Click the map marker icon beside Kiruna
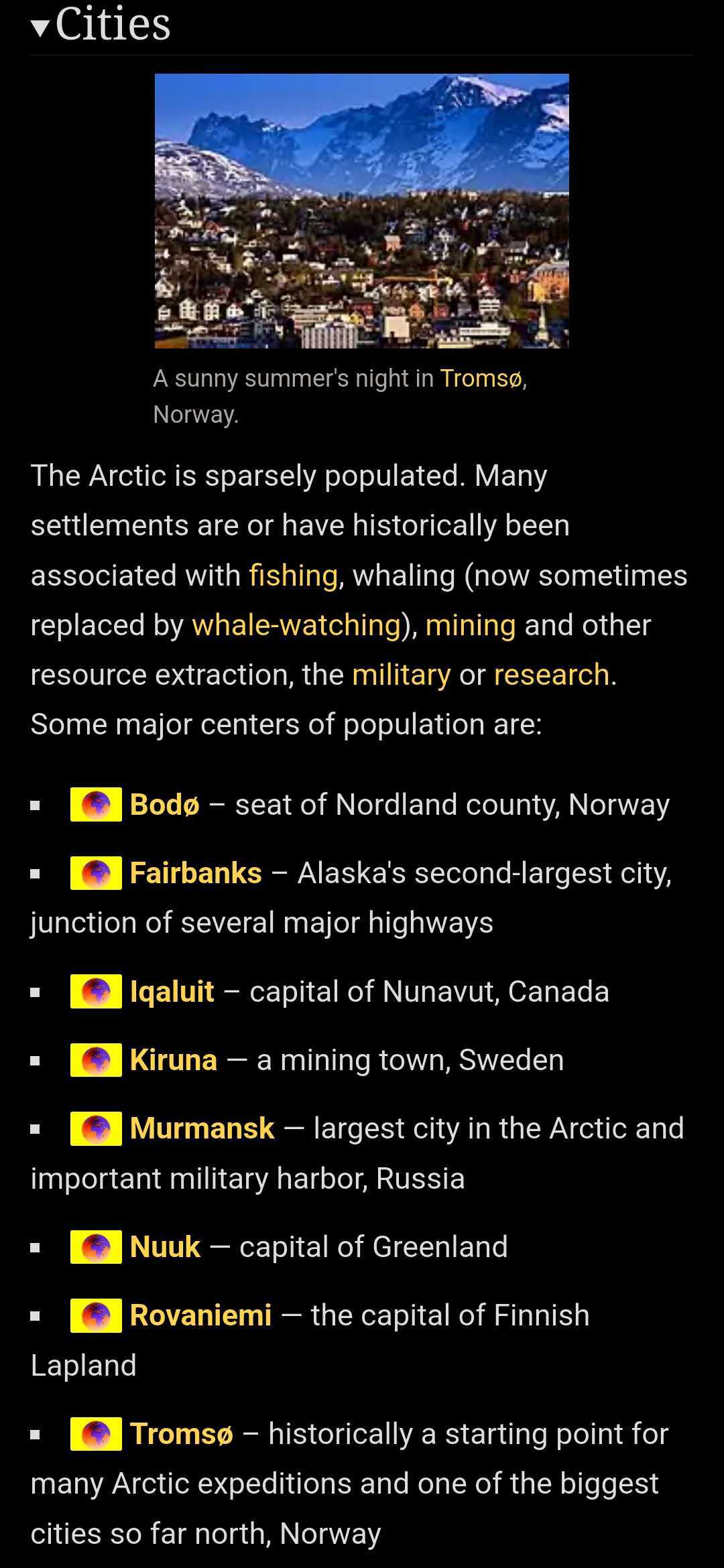The image size is (724, 1568). [x=96, y=1059]
